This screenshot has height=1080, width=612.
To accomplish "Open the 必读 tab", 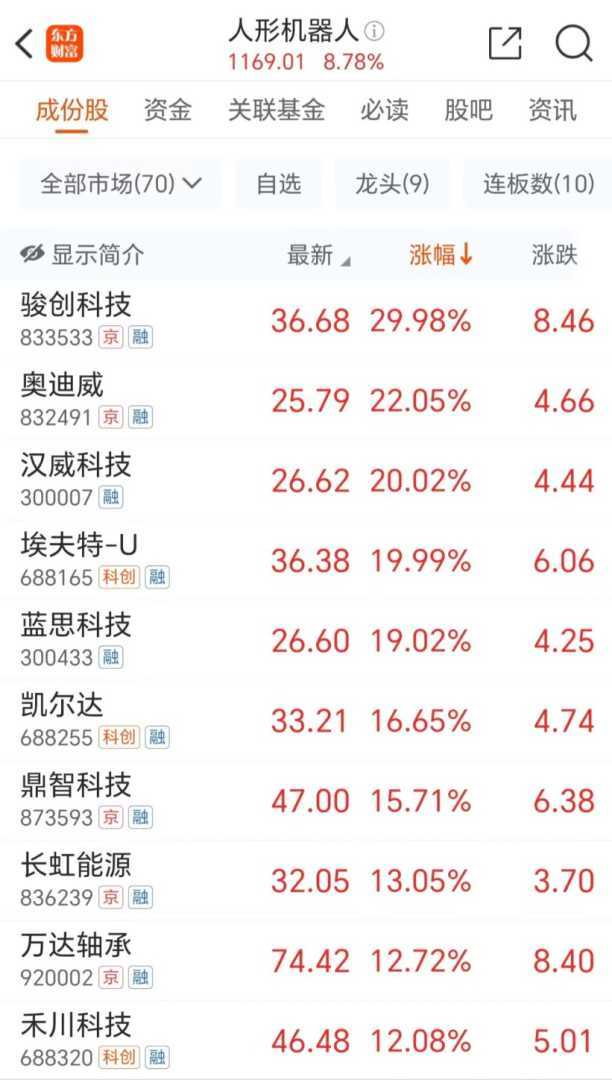I will [x=384, y=110].
